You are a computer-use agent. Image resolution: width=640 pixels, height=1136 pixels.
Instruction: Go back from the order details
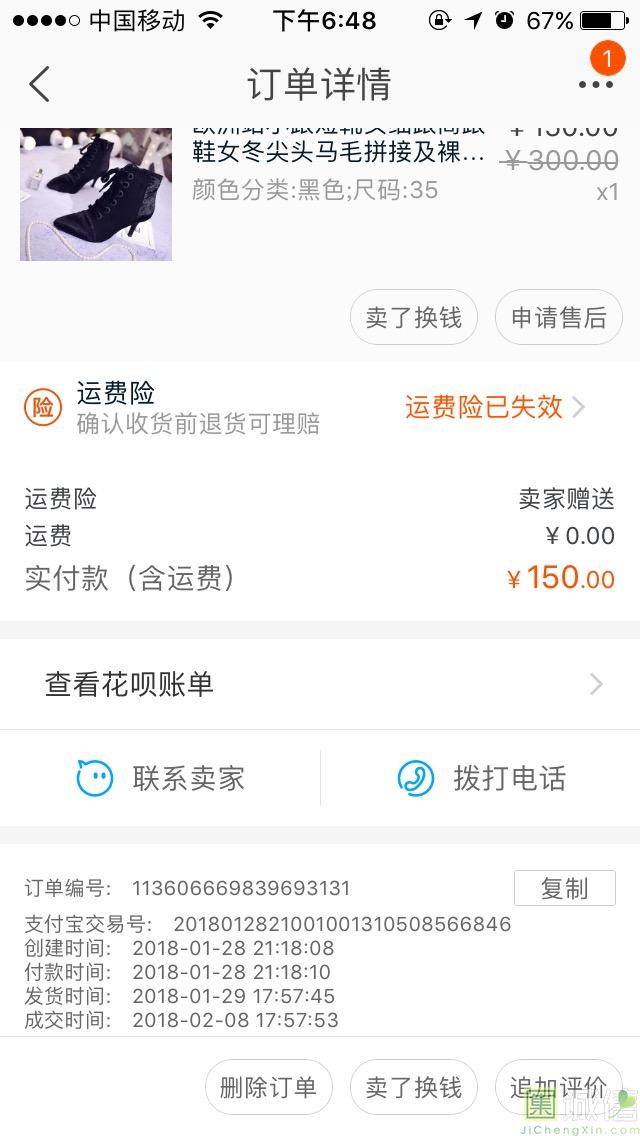point(40,85)
